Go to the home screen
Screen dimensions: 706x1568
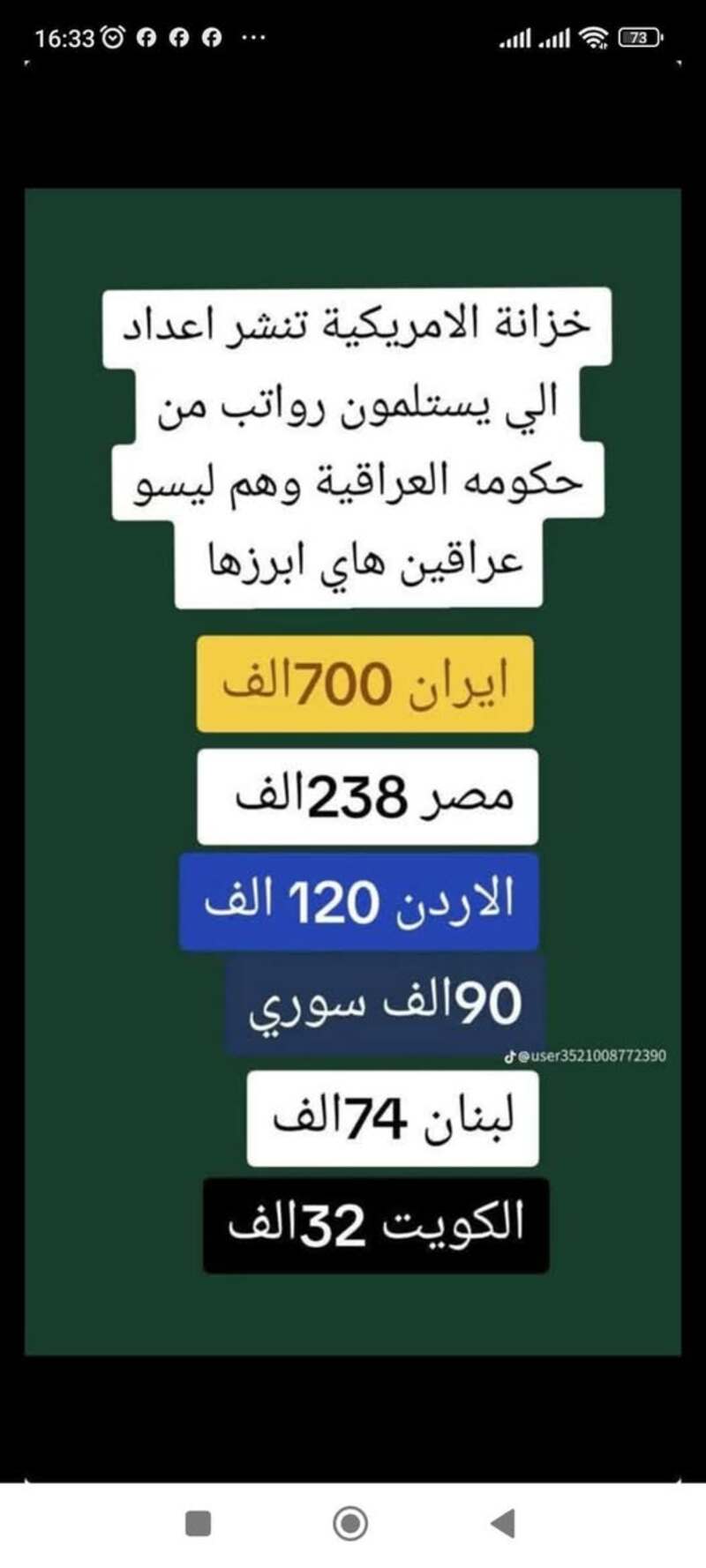point(350,1522)
